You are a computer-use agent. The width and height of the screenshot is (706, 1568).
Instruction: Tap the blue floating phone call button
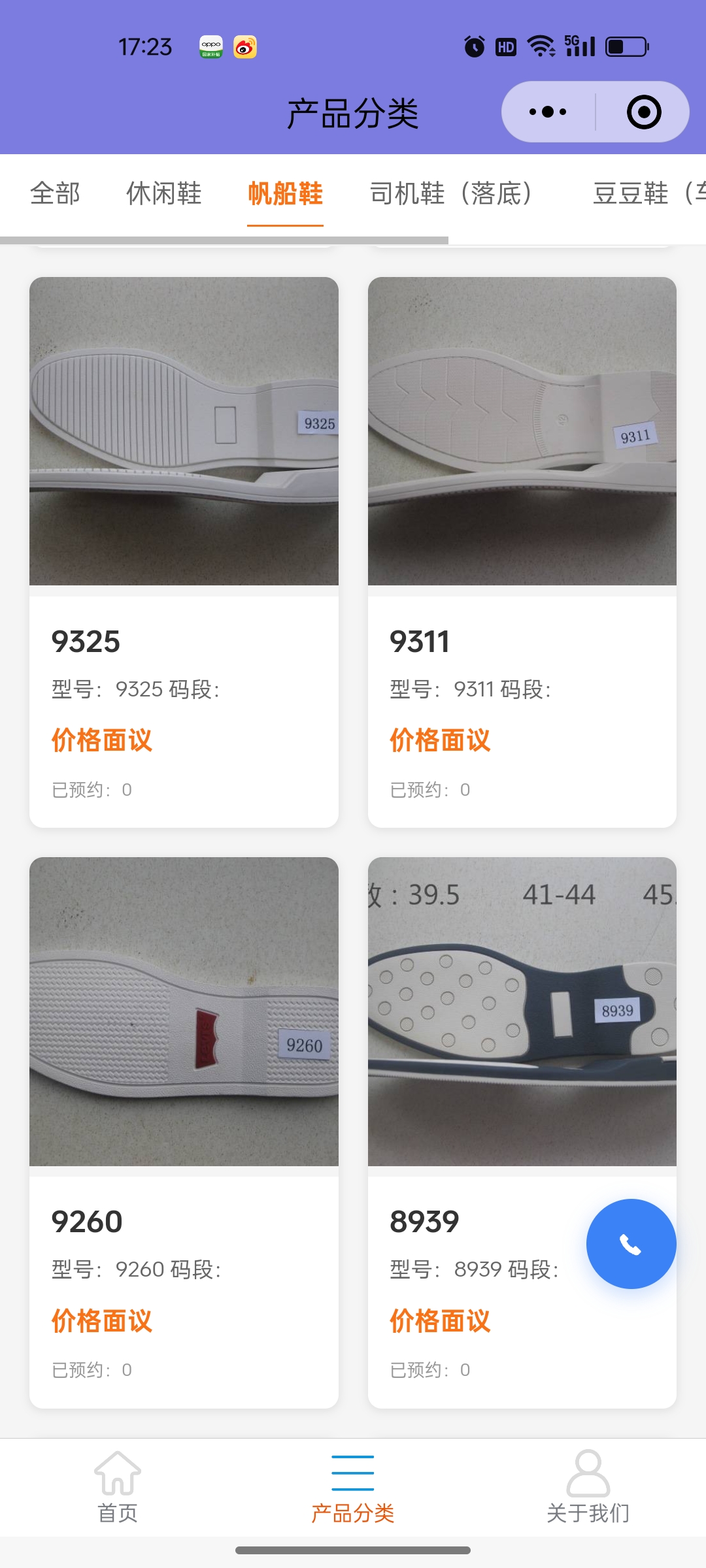click(x=631, y=1244)
